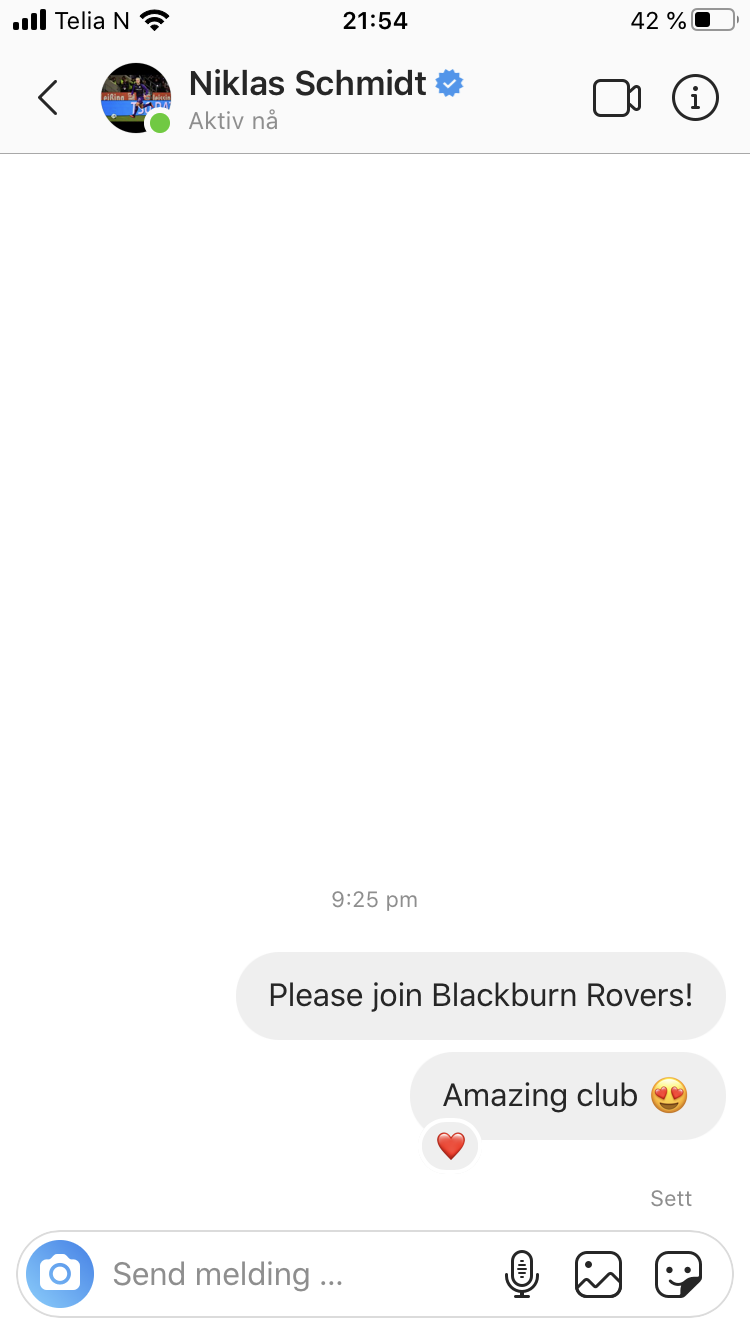The image size is (750, 1334).
Task: Open the camera to send a photo
Action: click(x=60, y=1274)
